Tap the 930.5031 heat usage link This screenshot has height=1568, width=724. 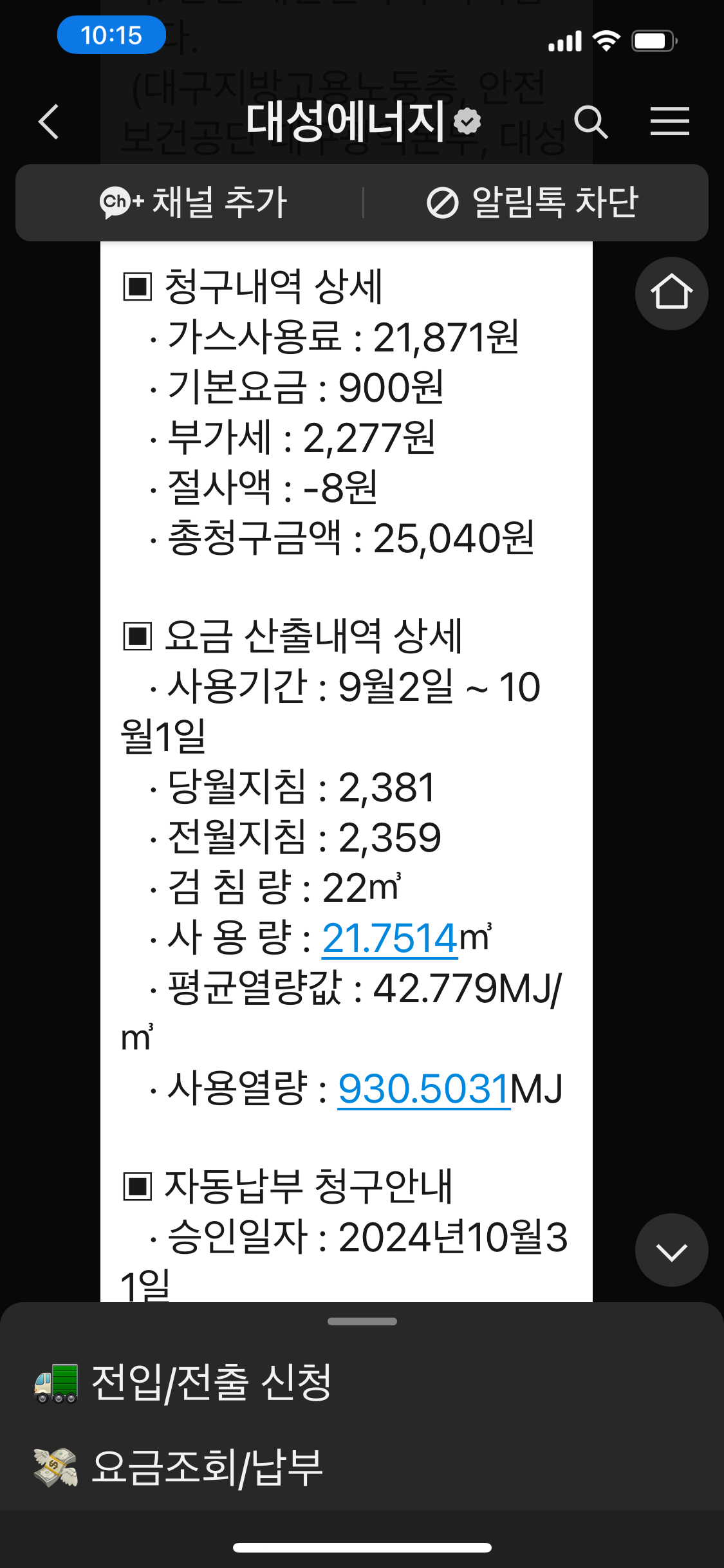(424, 1088)
